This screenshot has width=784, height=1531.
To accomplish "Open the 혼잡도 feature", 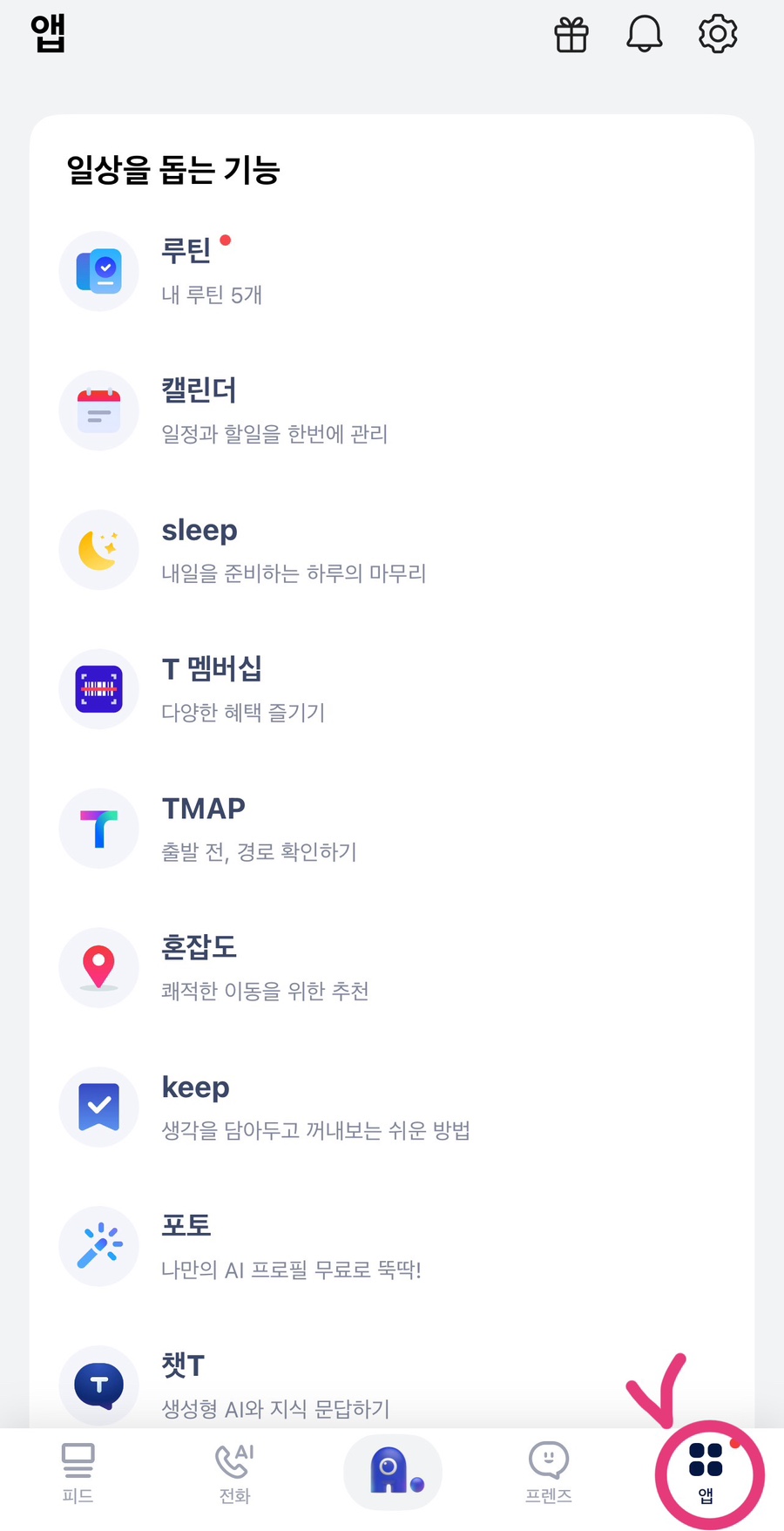I will 392,968.
